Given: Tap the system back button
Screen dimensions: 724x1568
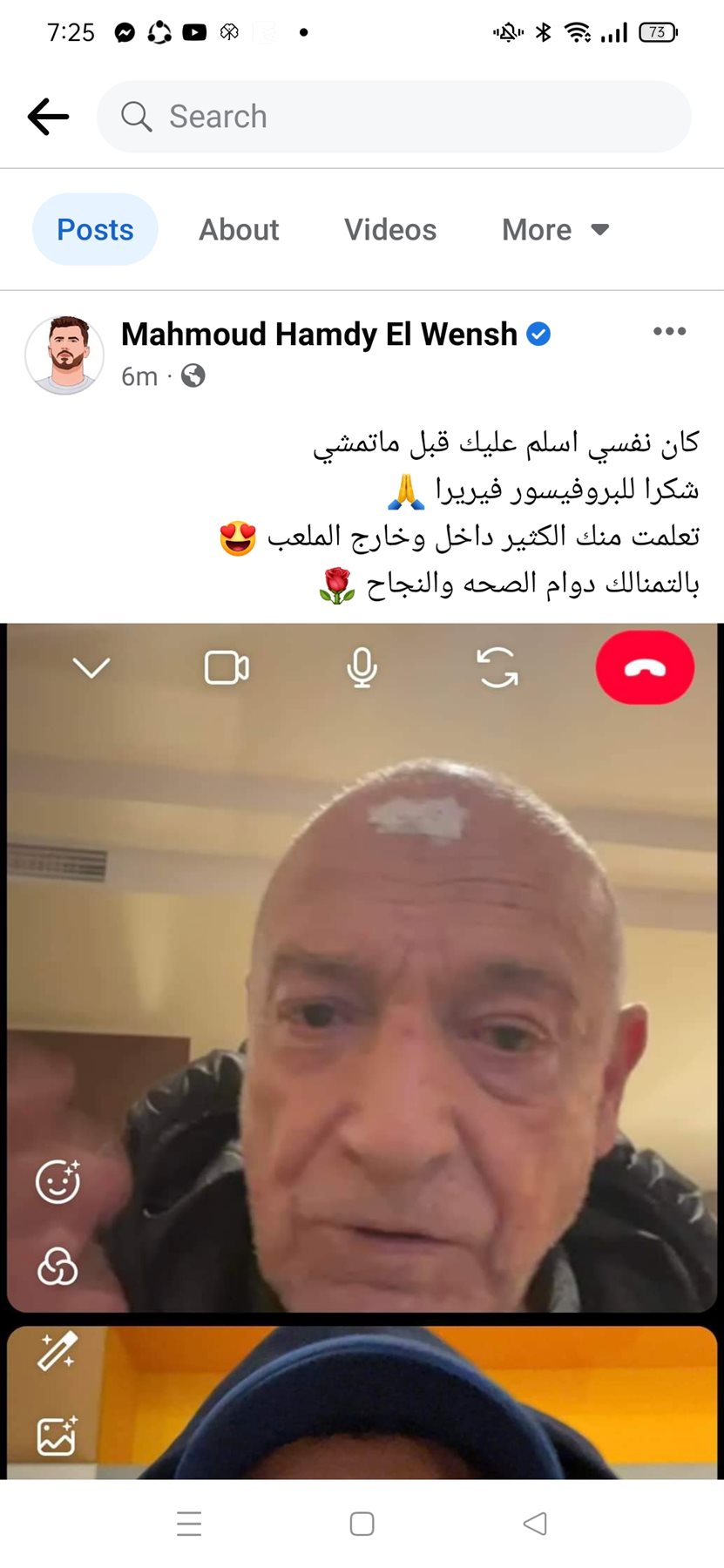Looking at the screenshot, I should (x=534, y=1524).
